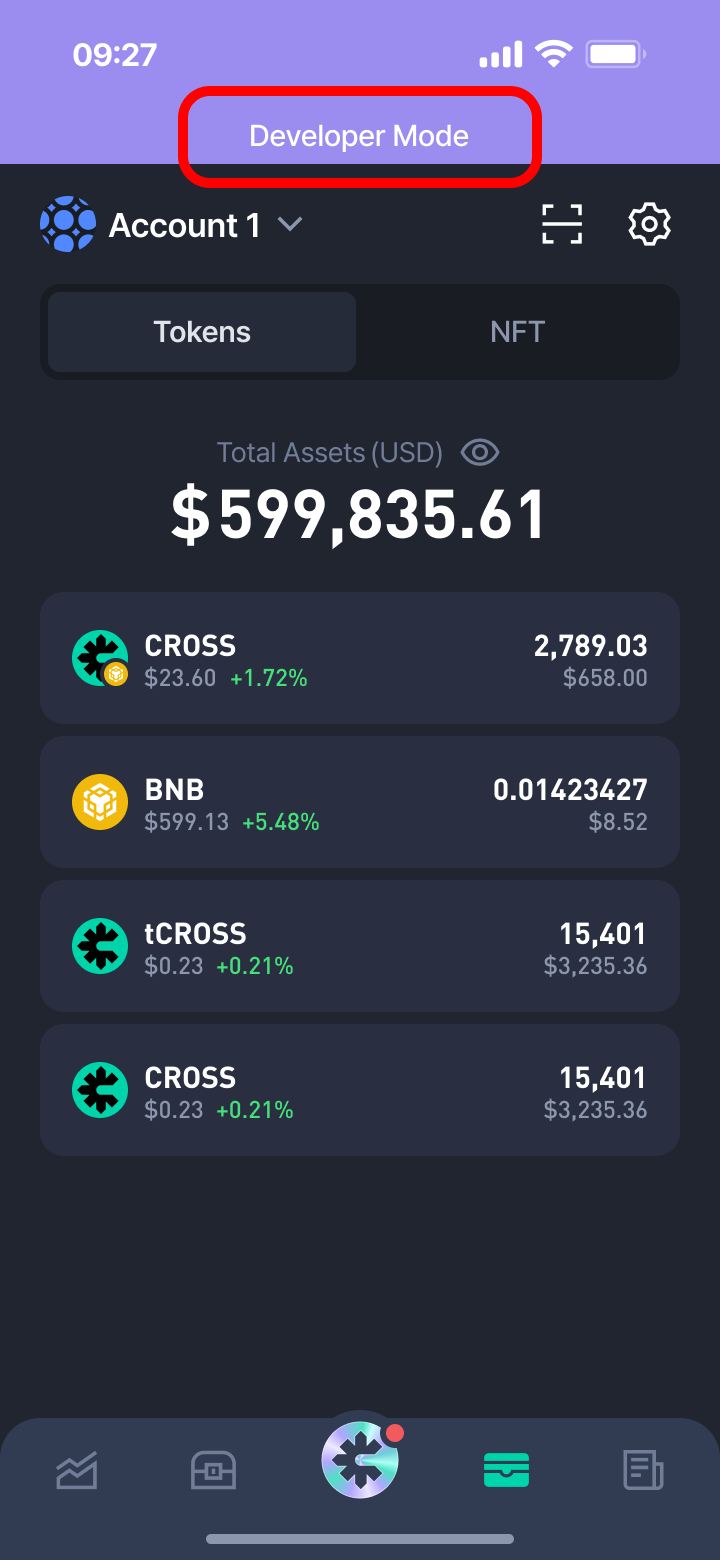The height and width of the screenshot is (1560, 720).
Task: Tap the center CROSS logo button
Action: point(360,1461)
